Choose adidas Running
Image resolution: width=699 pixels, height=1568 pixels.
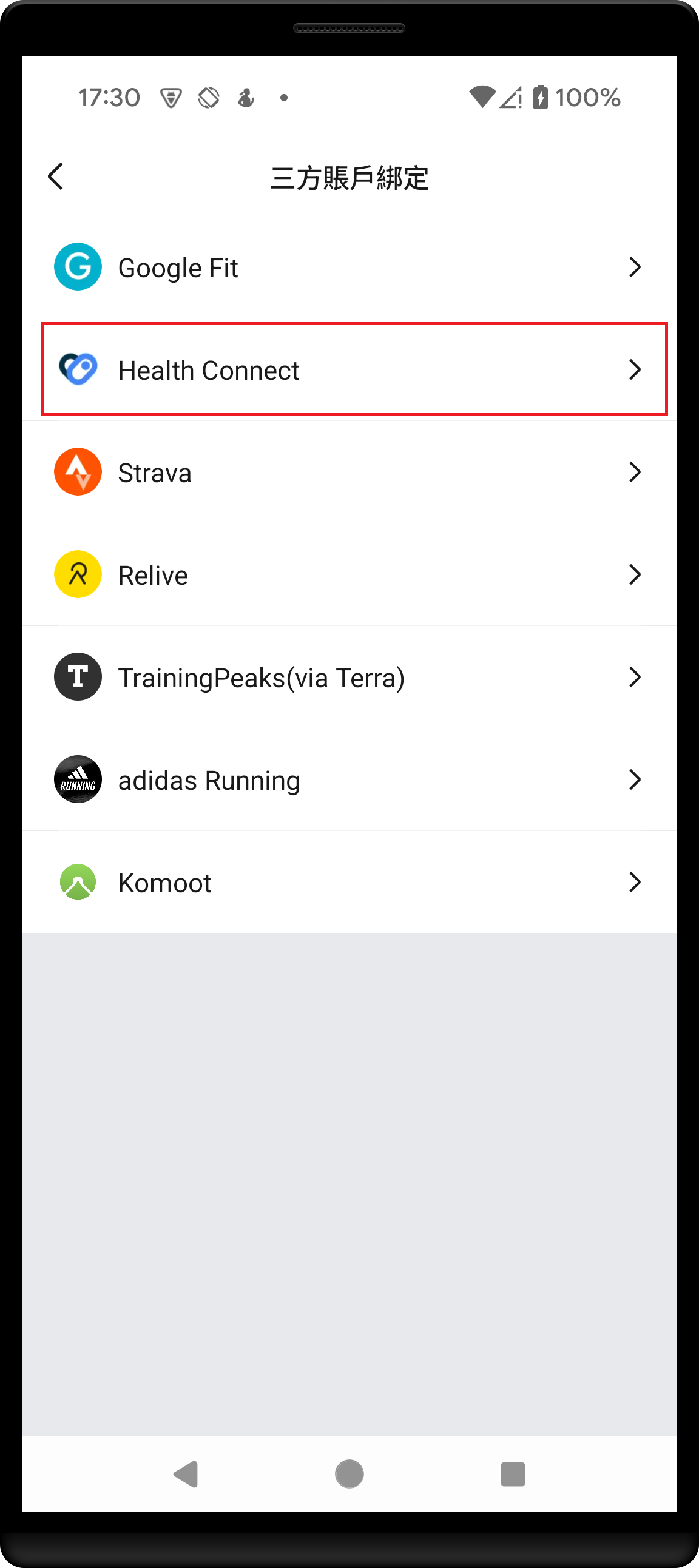(x=349, y=779)
